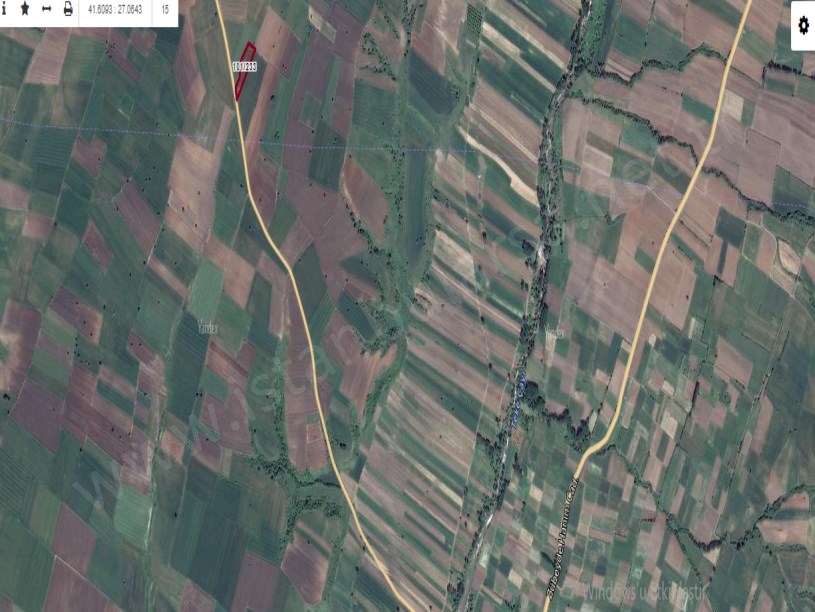The height and width of the screenshot is (612, 815).
Task: Select the red outlined parcel 101/233
Action: point(244,70)
